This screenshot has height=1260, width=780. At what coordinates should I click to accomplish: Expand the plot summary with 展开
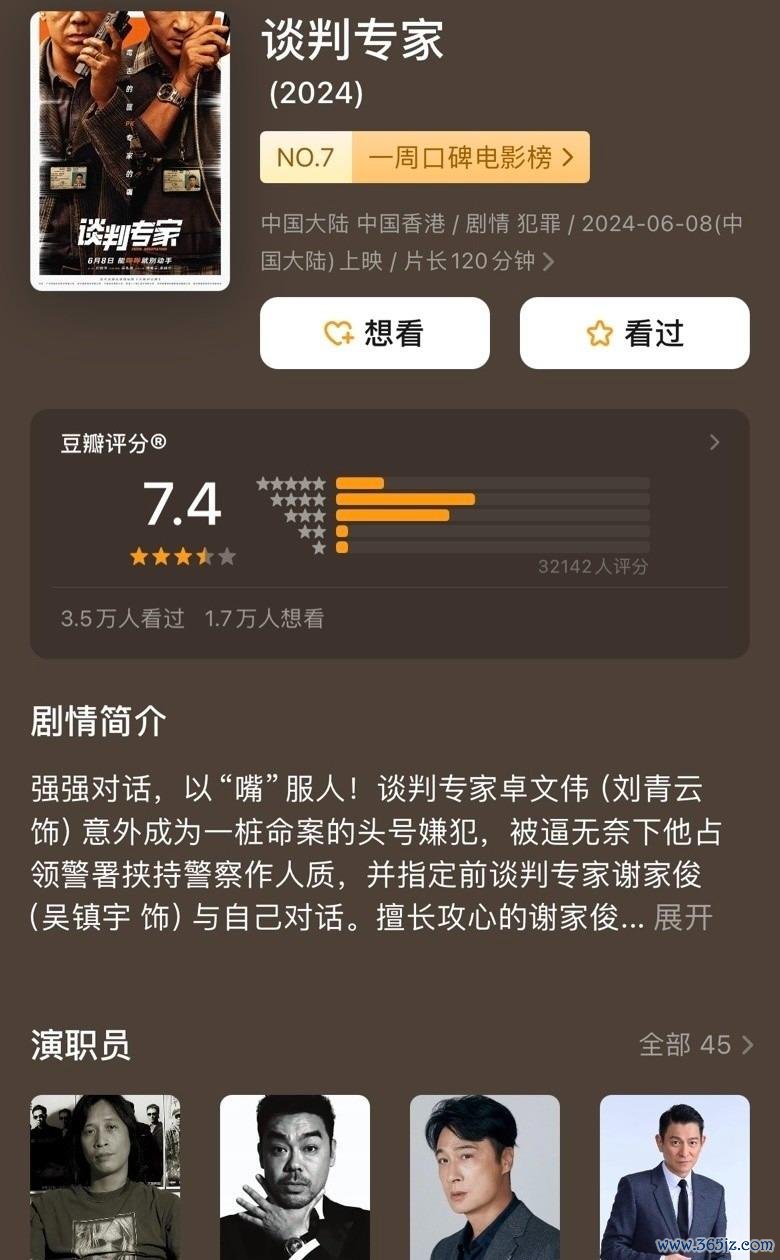(x=683, y=918)
